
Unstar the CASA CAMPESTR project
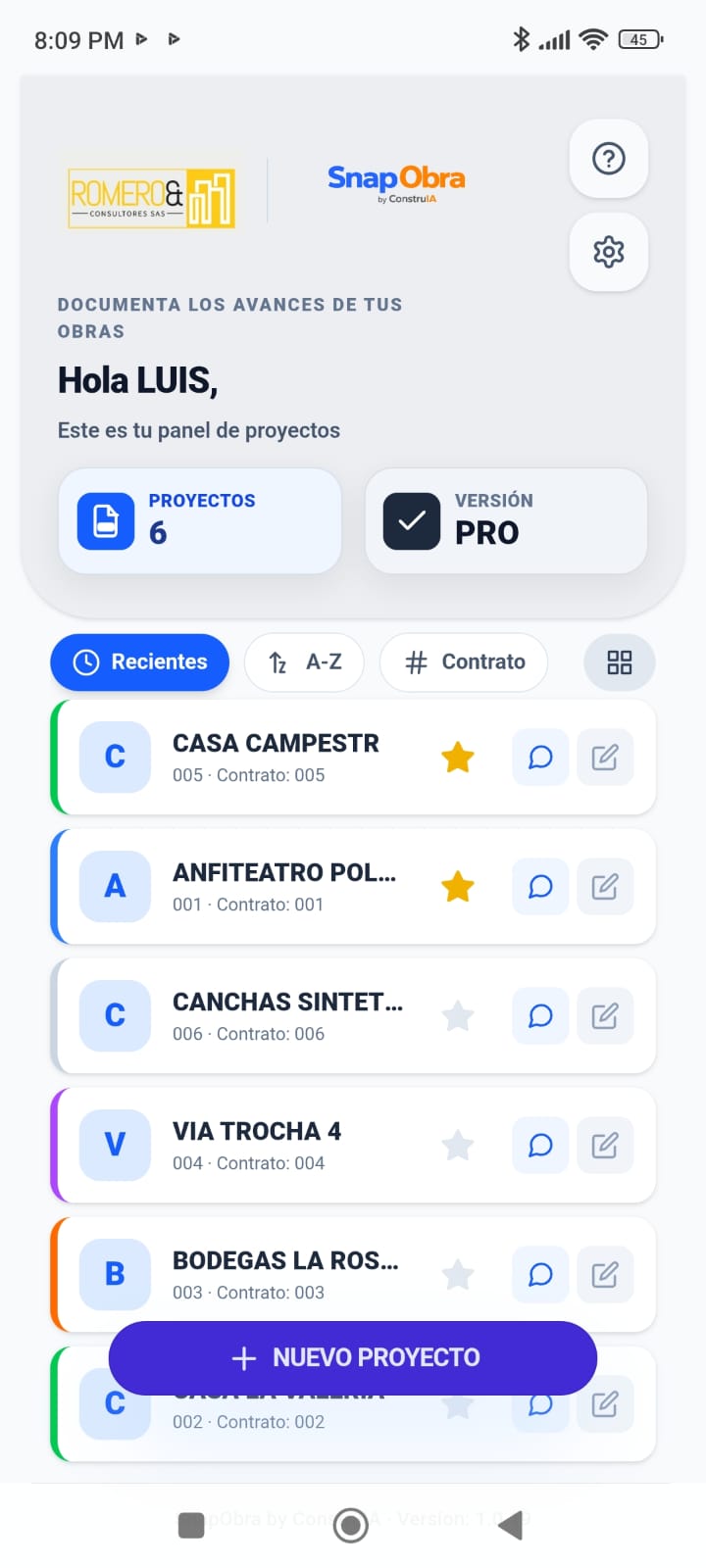point(458,758)
